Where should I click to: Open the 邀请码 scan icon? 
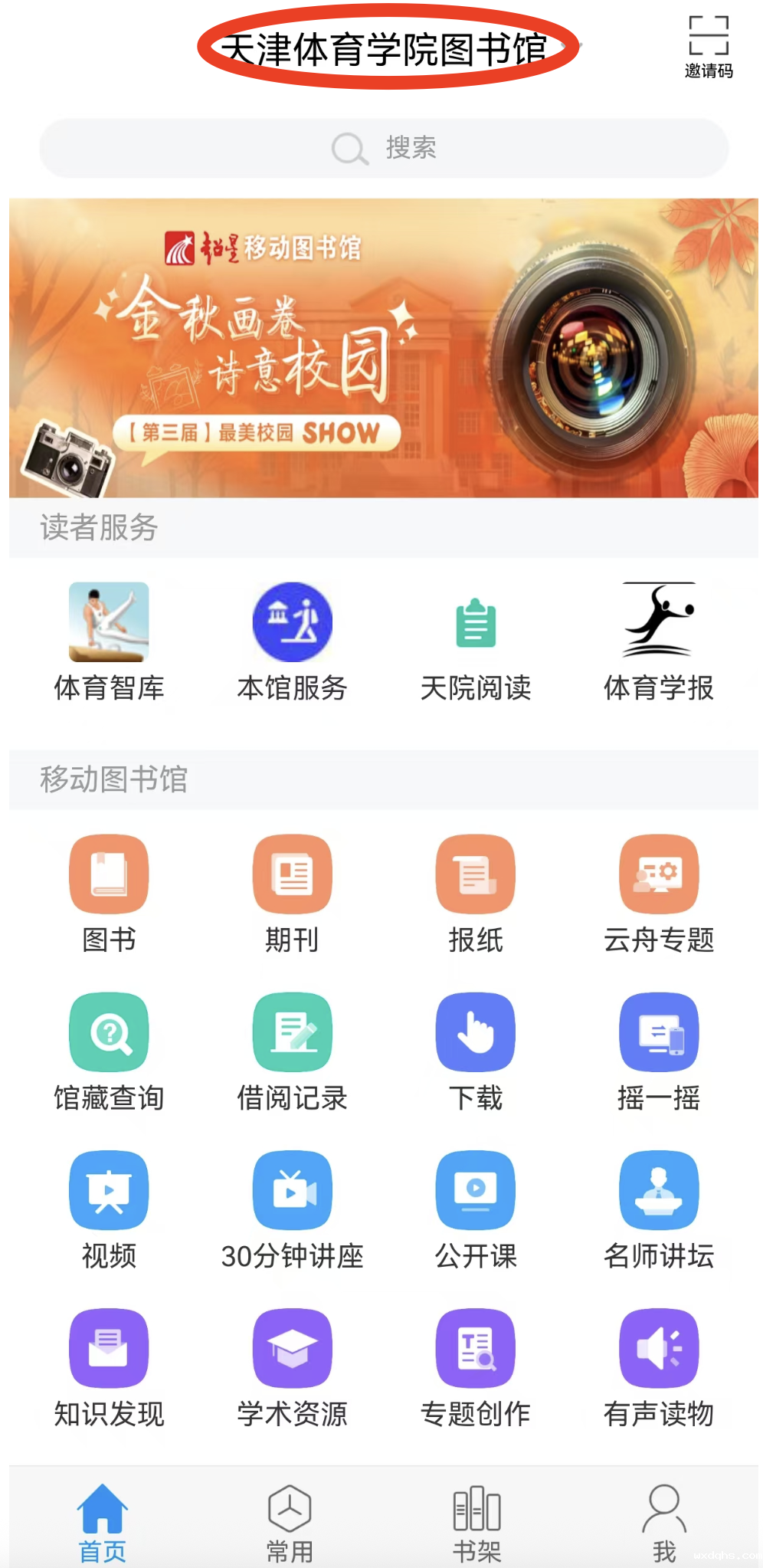click(x=708, y=46)
